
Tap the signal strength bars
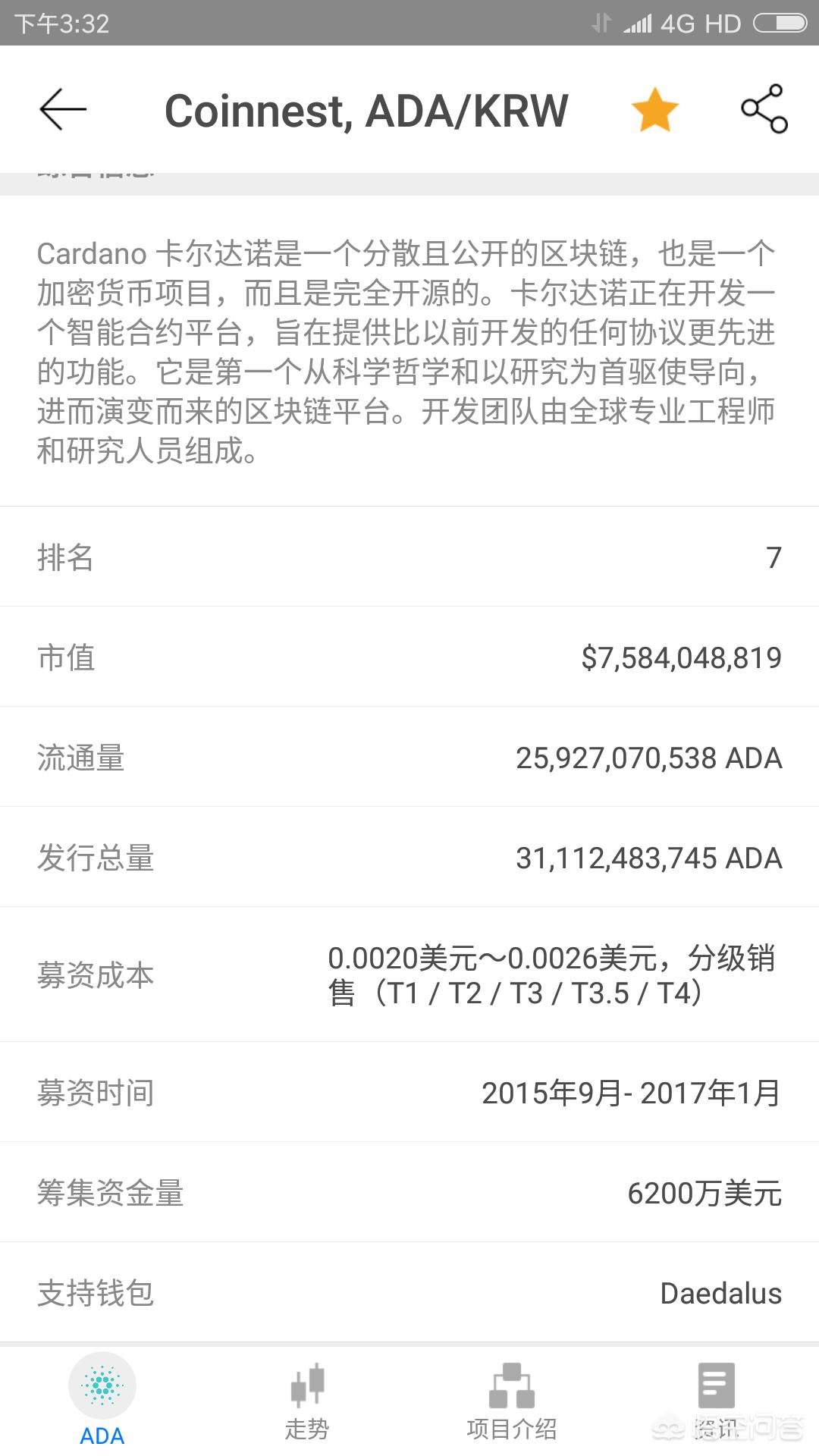637,23
